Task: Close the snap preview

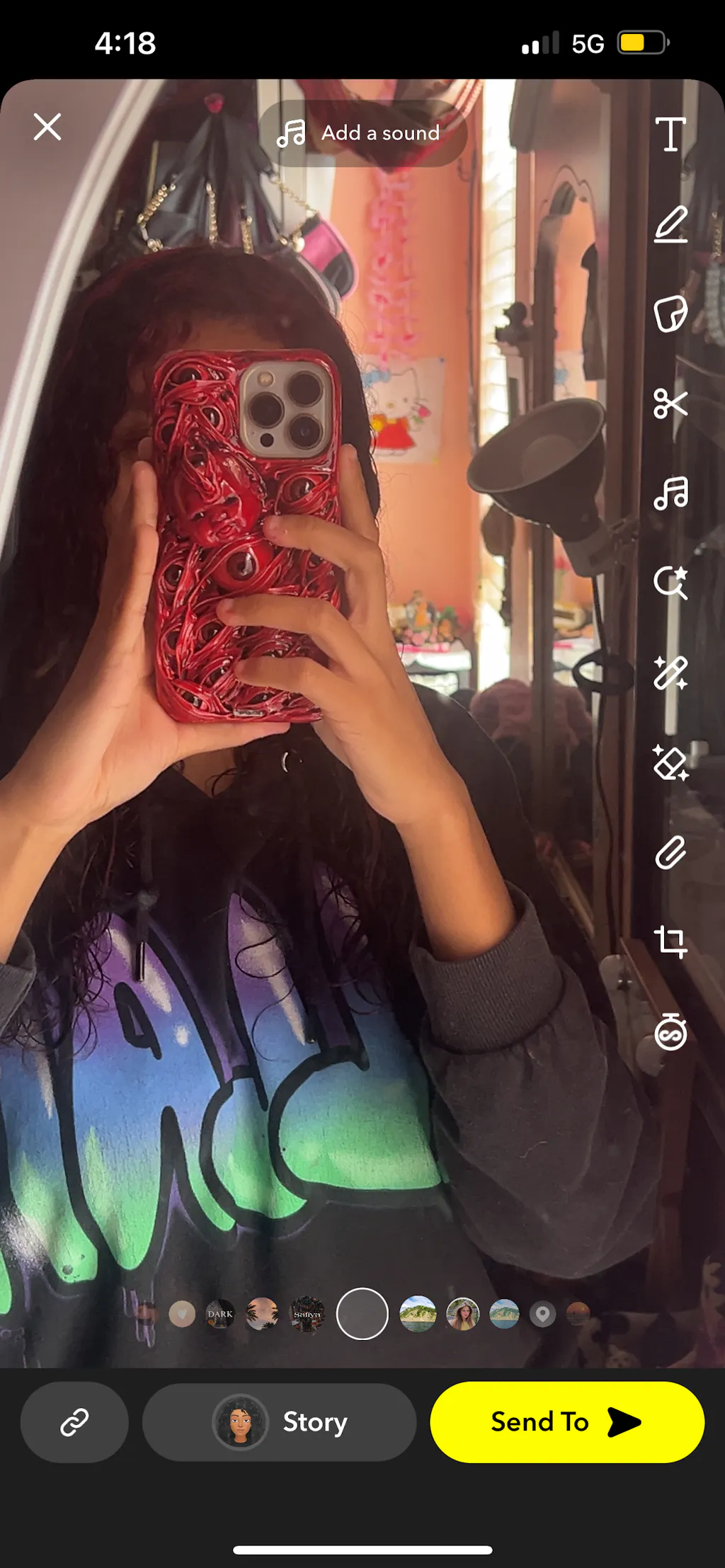Action: [47, 127]
